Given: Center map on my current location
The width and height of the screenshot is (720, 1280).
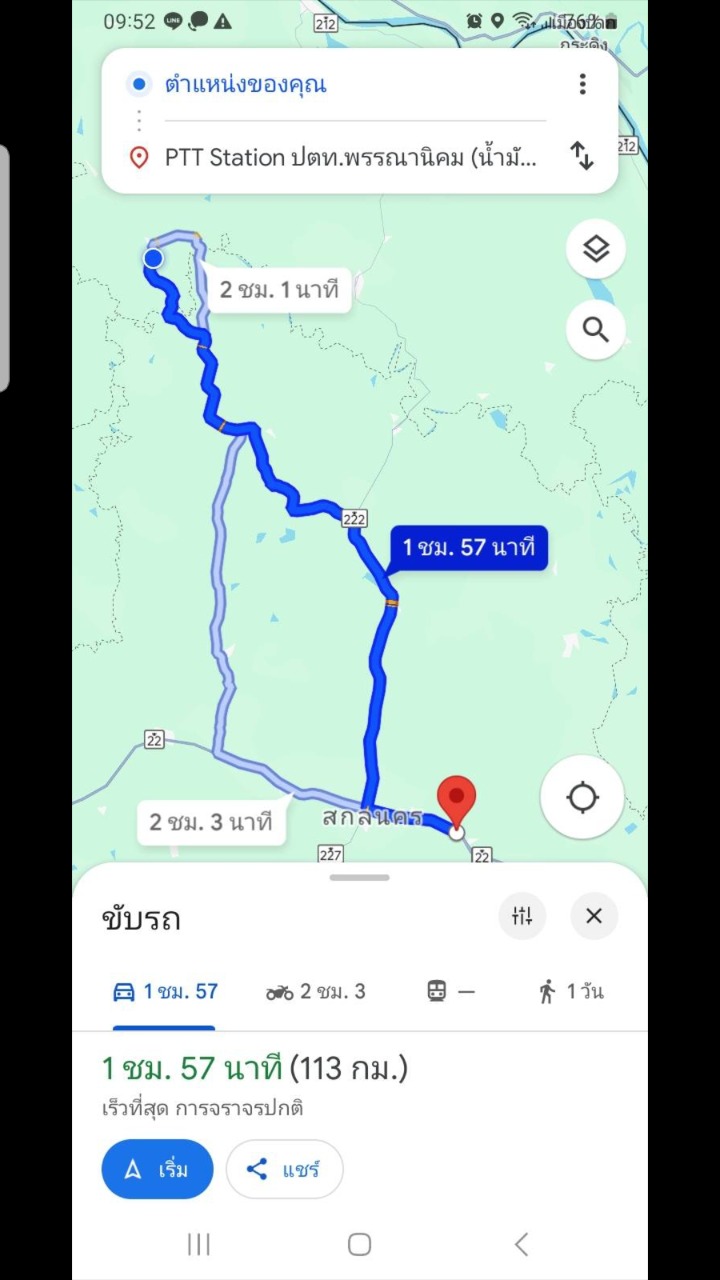Looking at the screenshot, I should [x=582, y=797].
